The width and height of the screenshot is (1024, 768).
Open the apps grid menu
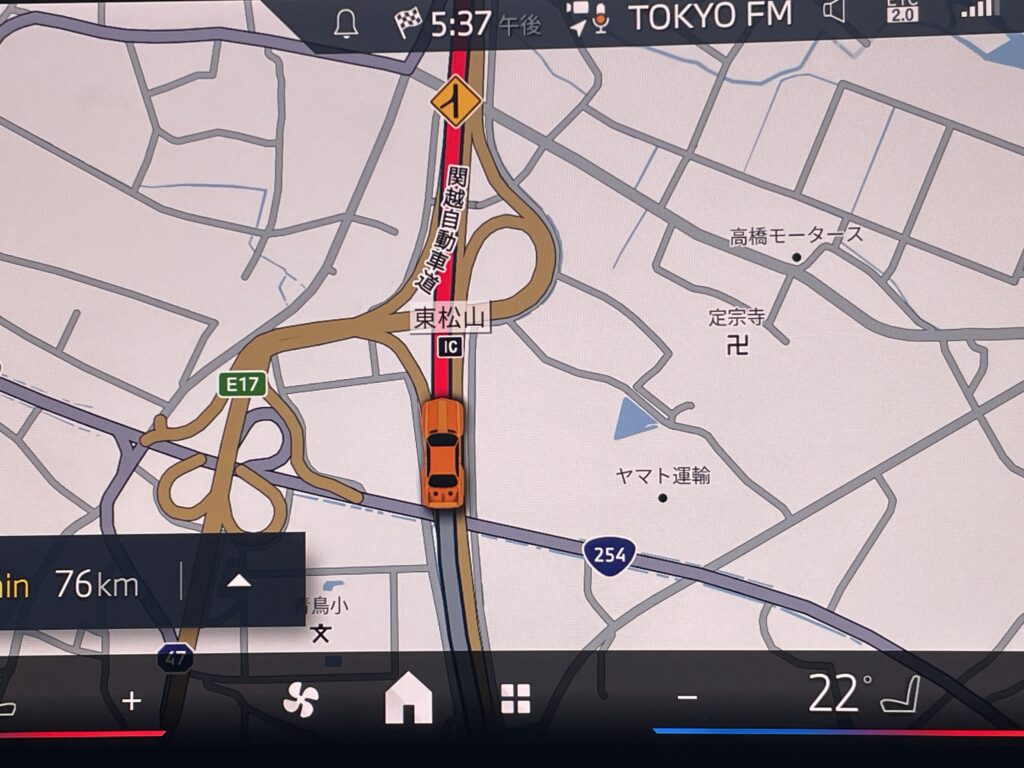(515, 699)
